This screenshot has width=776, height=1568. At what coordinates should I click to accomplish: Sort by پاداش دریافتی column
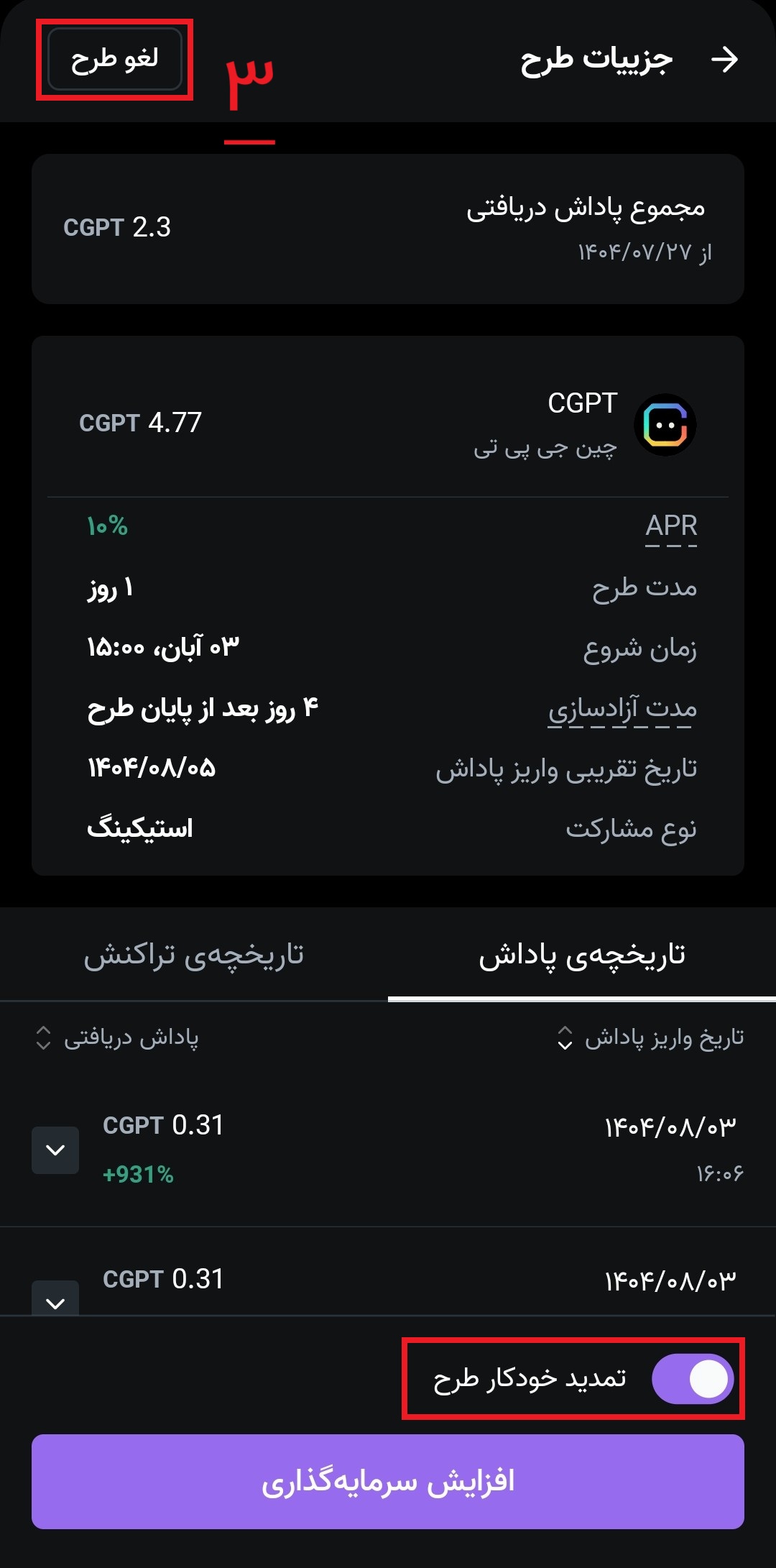[x=117, y=1037]
